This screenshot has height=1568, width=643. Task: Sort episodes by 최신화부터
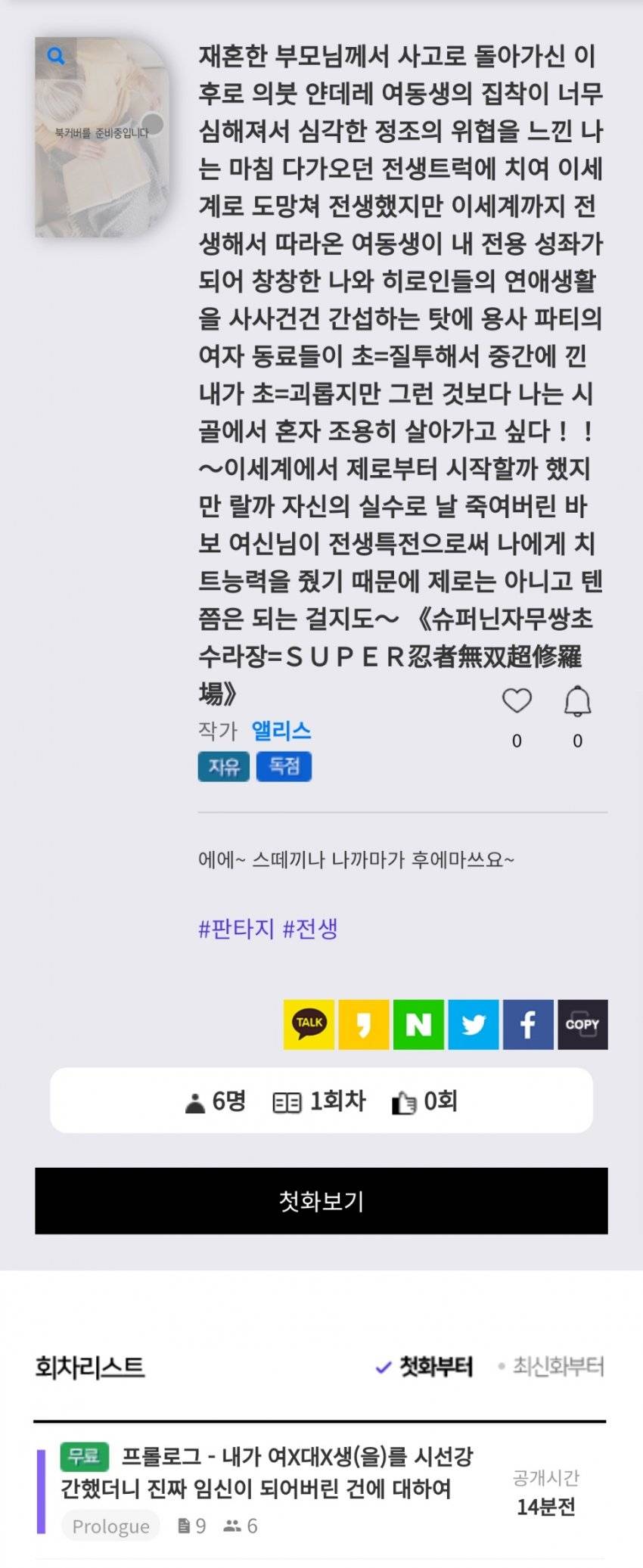click(x=551, y=1367)
